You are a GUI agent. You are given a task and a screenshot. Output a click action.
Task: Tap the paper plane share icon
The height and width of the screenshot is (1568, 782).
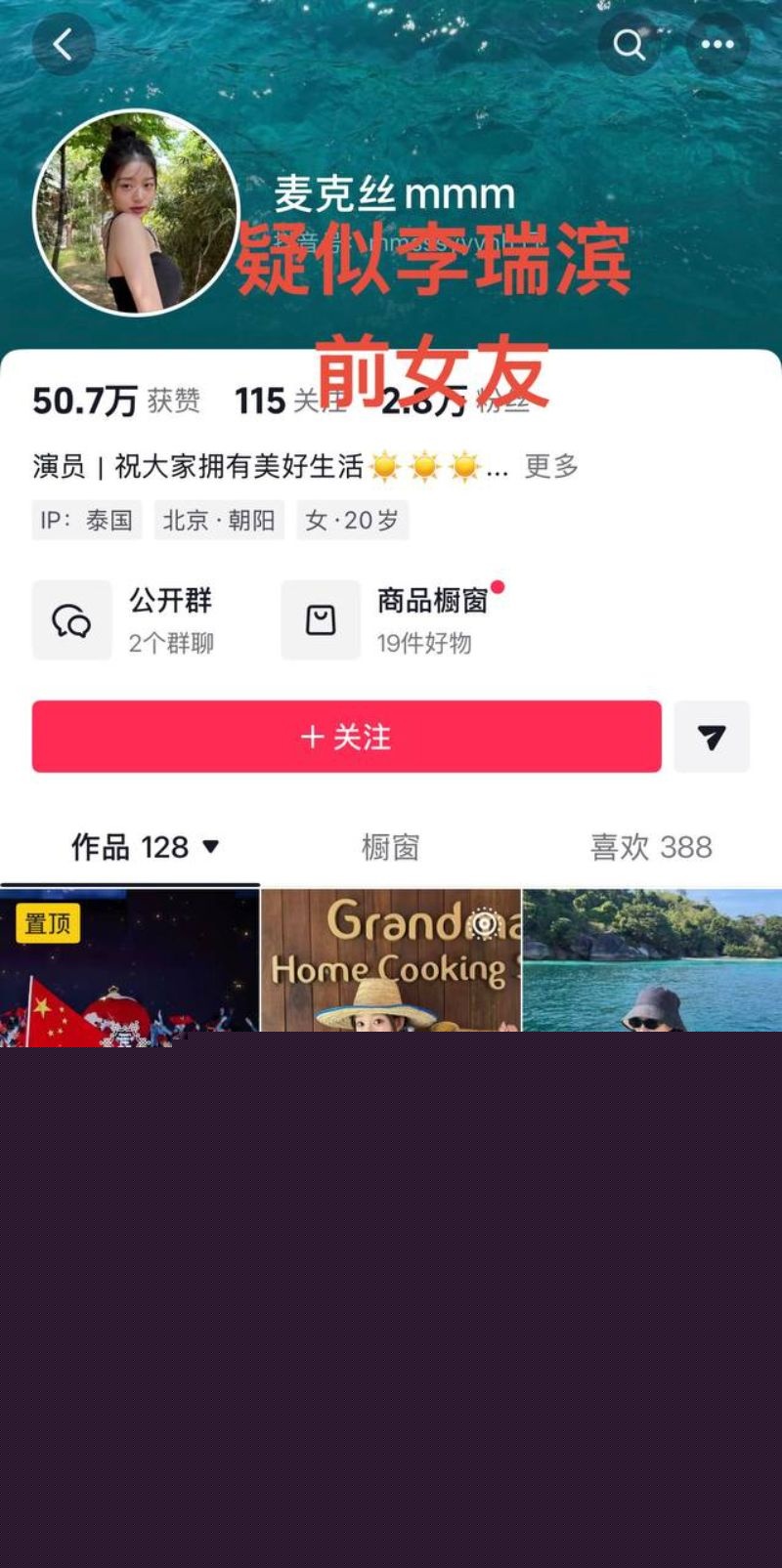[713, 738]
